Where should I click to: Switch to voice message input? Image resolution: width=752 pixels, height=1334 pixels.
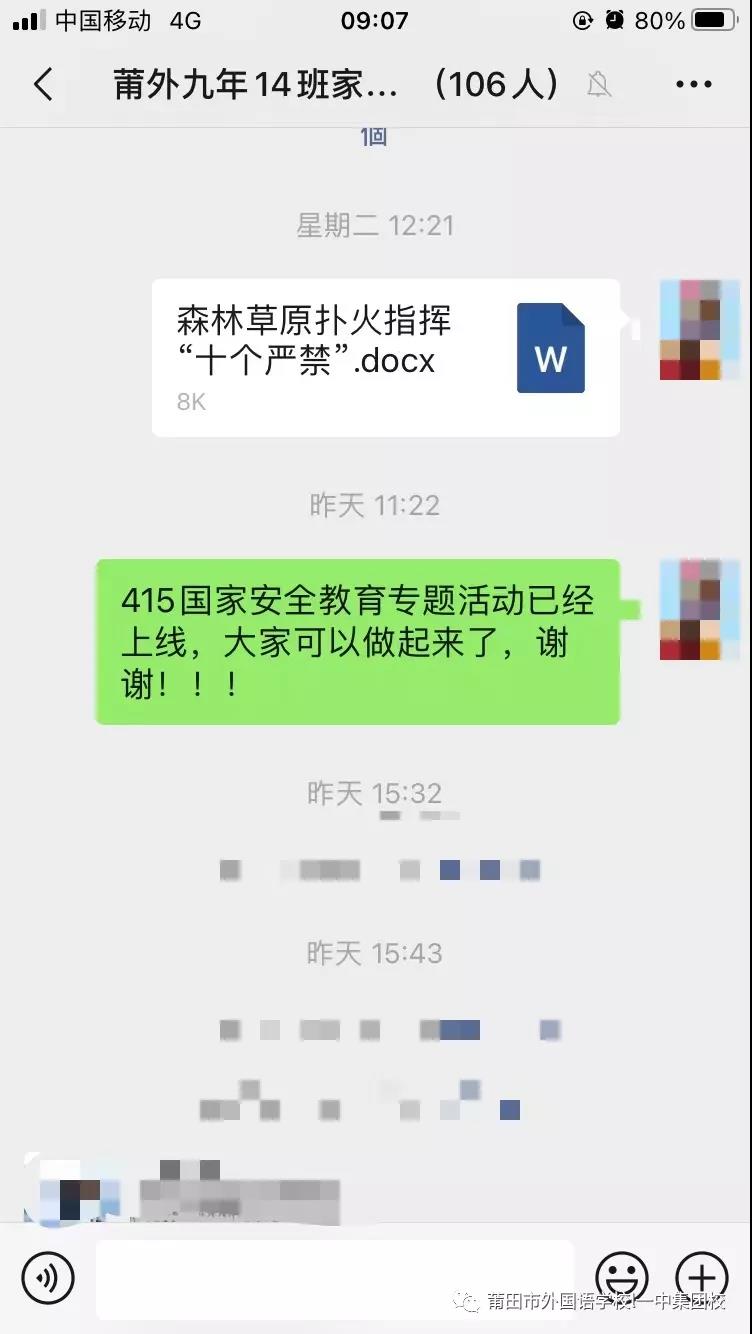click(x=48, y=1277)
